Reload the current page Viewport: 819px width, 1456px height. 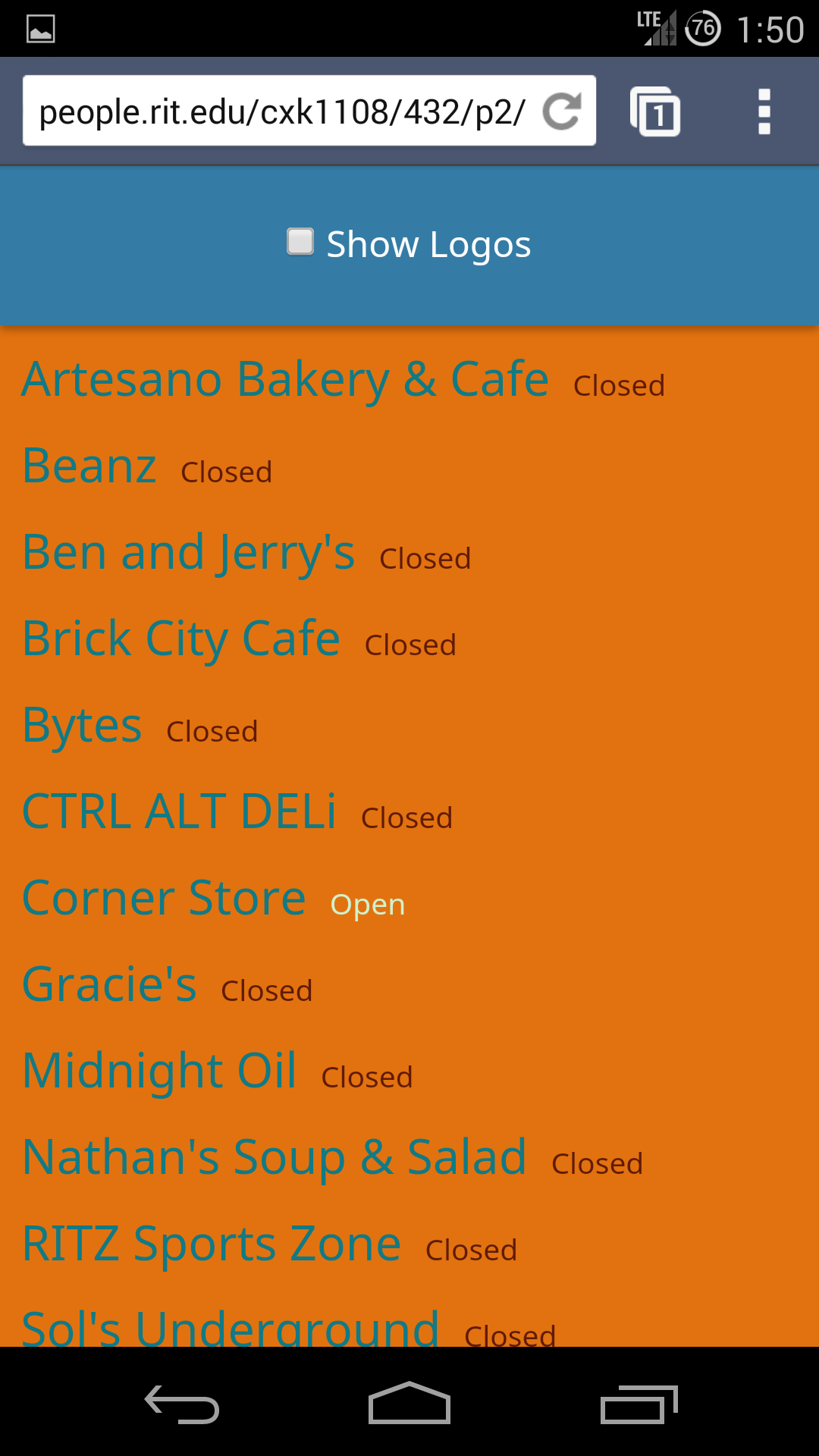click(x=562, y=111)
